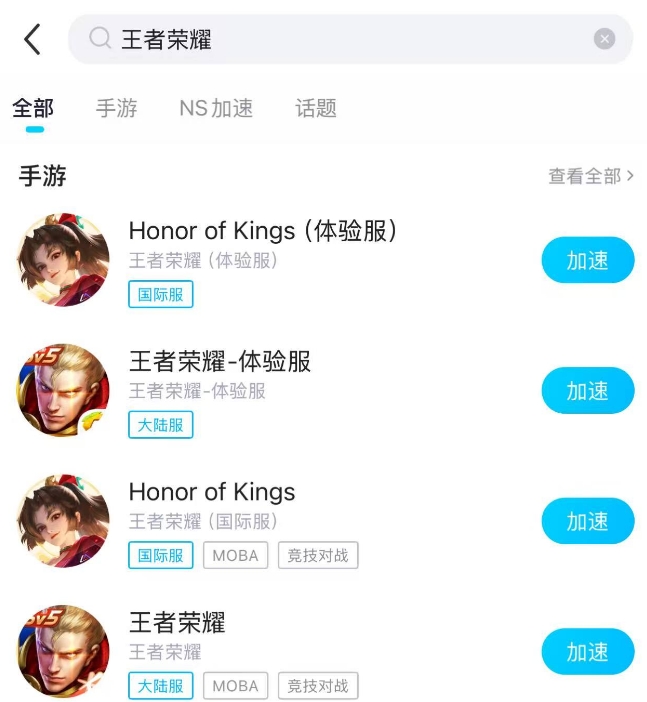Switch to the 手游 tab
Viewport: 647px width, 702px height.
[116, 108]
